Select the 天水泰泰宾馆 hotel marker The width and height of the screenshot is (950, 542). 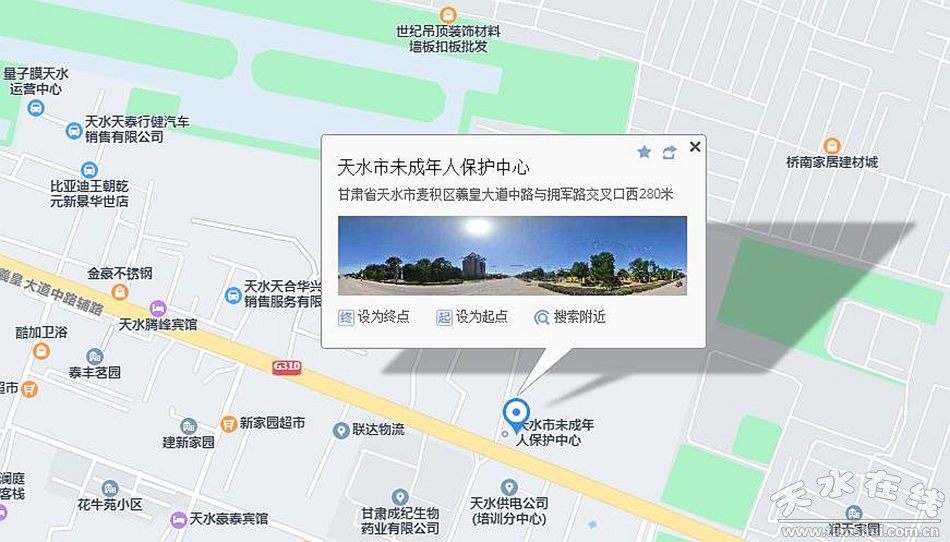tap(178, 519)
